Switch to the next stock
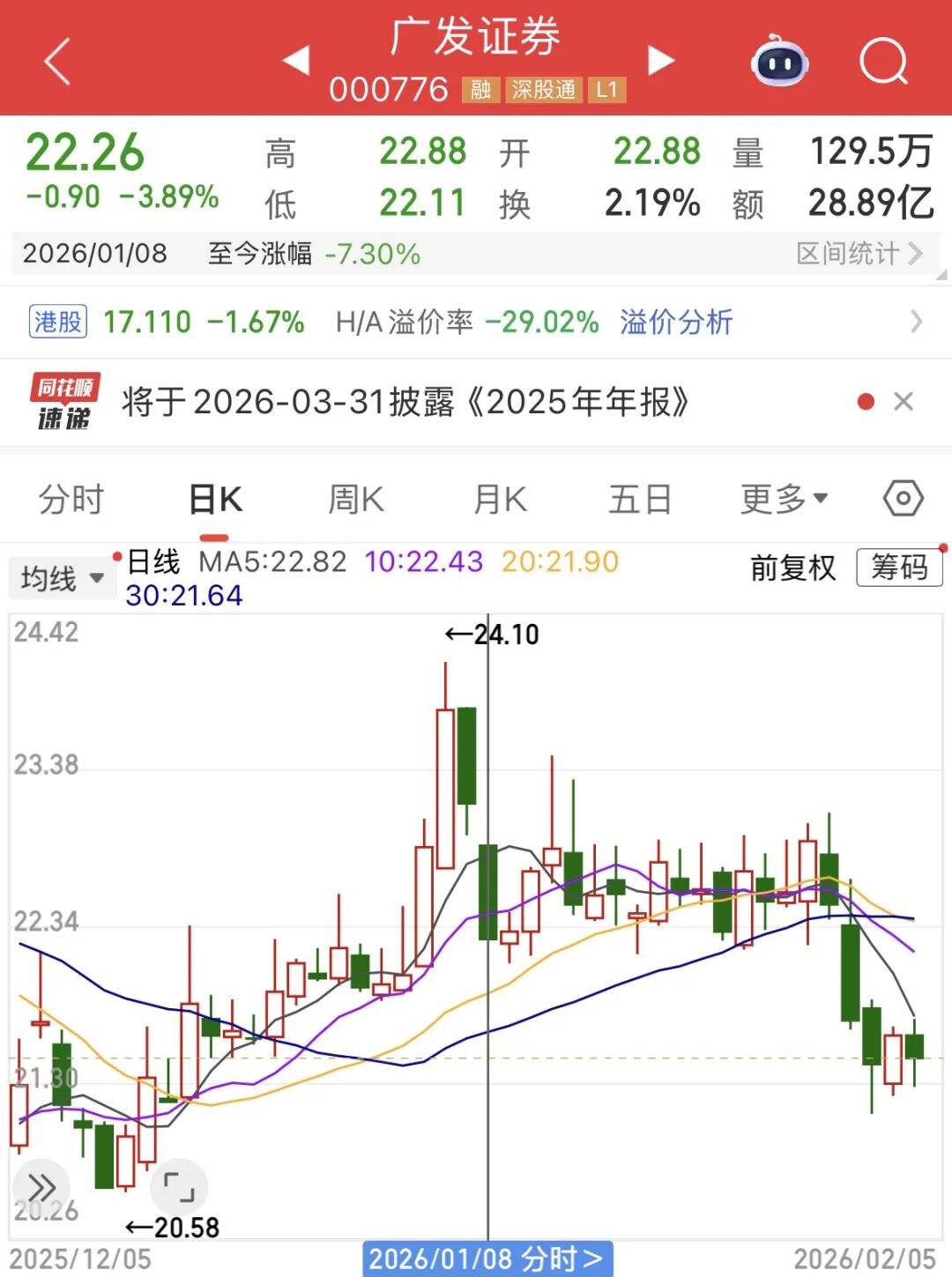The width and height of the screenshot is (952, 1277). [x=661, y=60]
